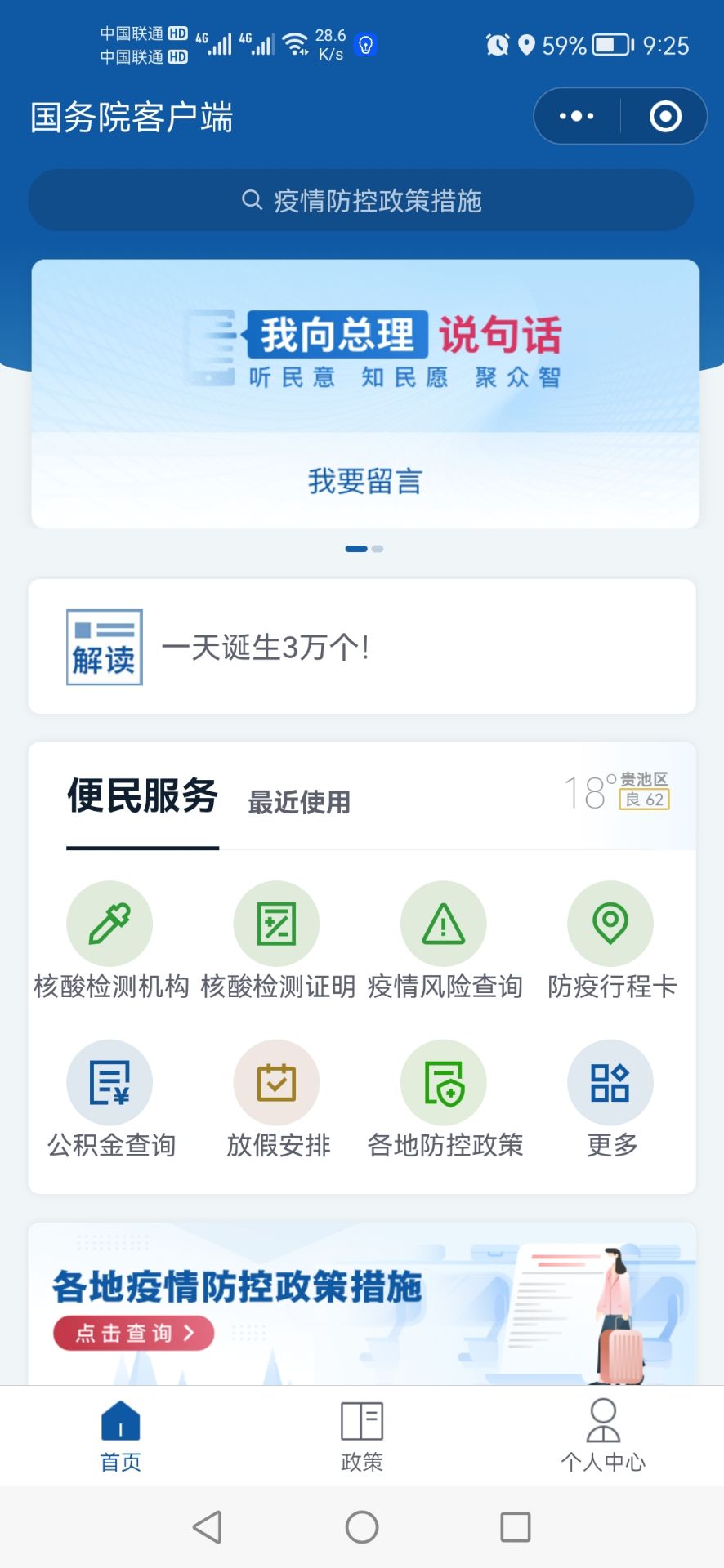Viewport: 724px width, 1568px height.
Task: View 贵池区 weather and air quality
Action: tap(619, 791)
